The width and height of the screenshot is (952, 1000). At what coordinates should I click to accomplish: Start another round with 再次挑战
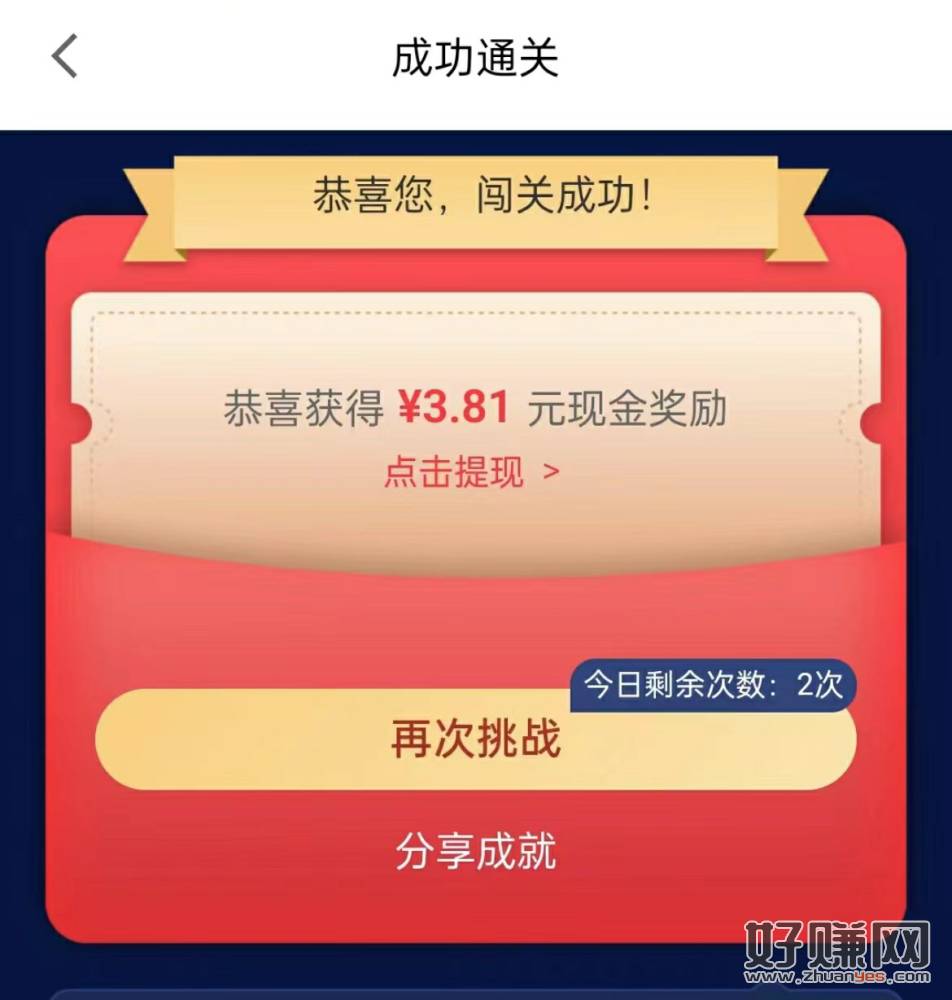pos(475,740)
